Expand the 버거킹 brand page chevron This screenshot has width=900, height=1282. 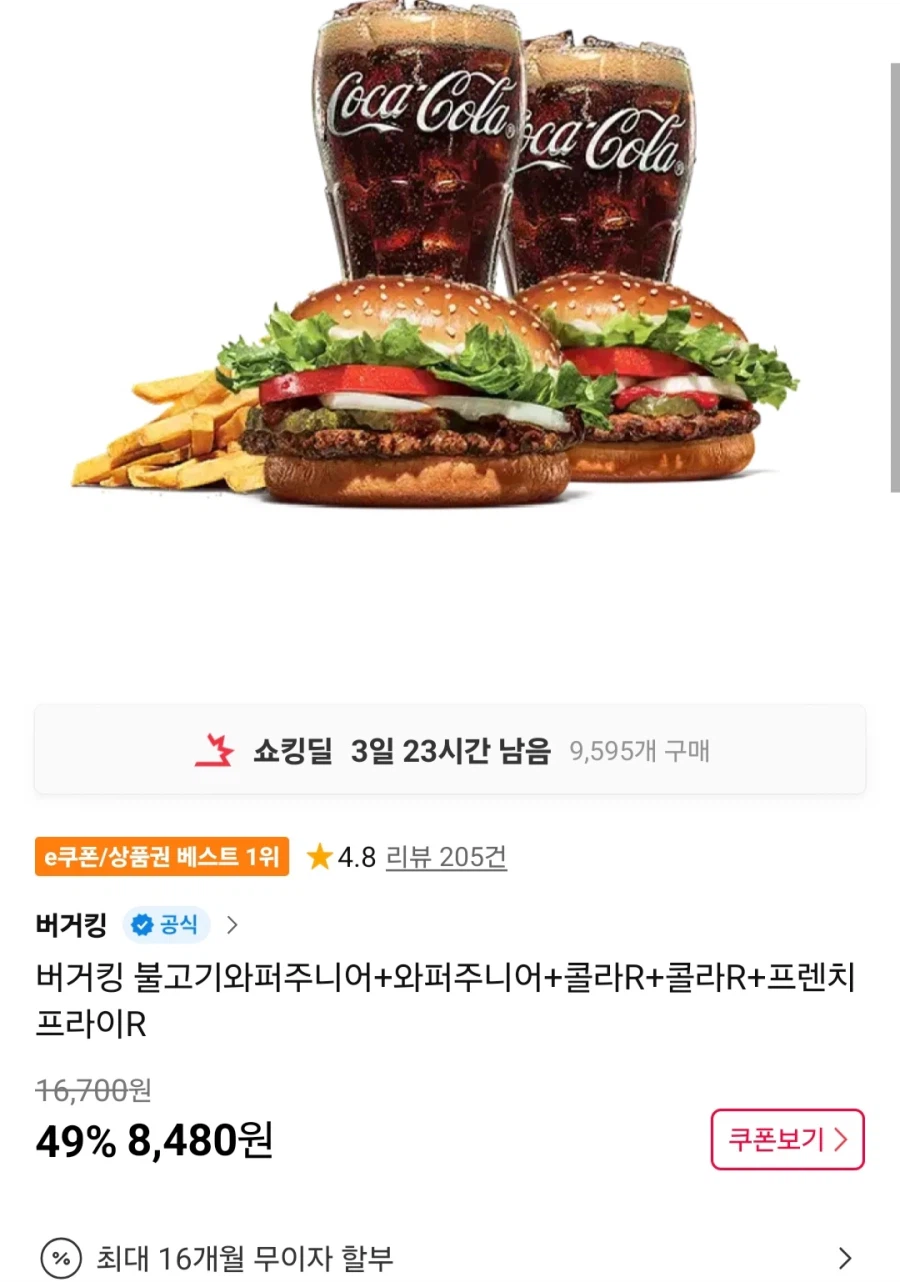(232, 926)
